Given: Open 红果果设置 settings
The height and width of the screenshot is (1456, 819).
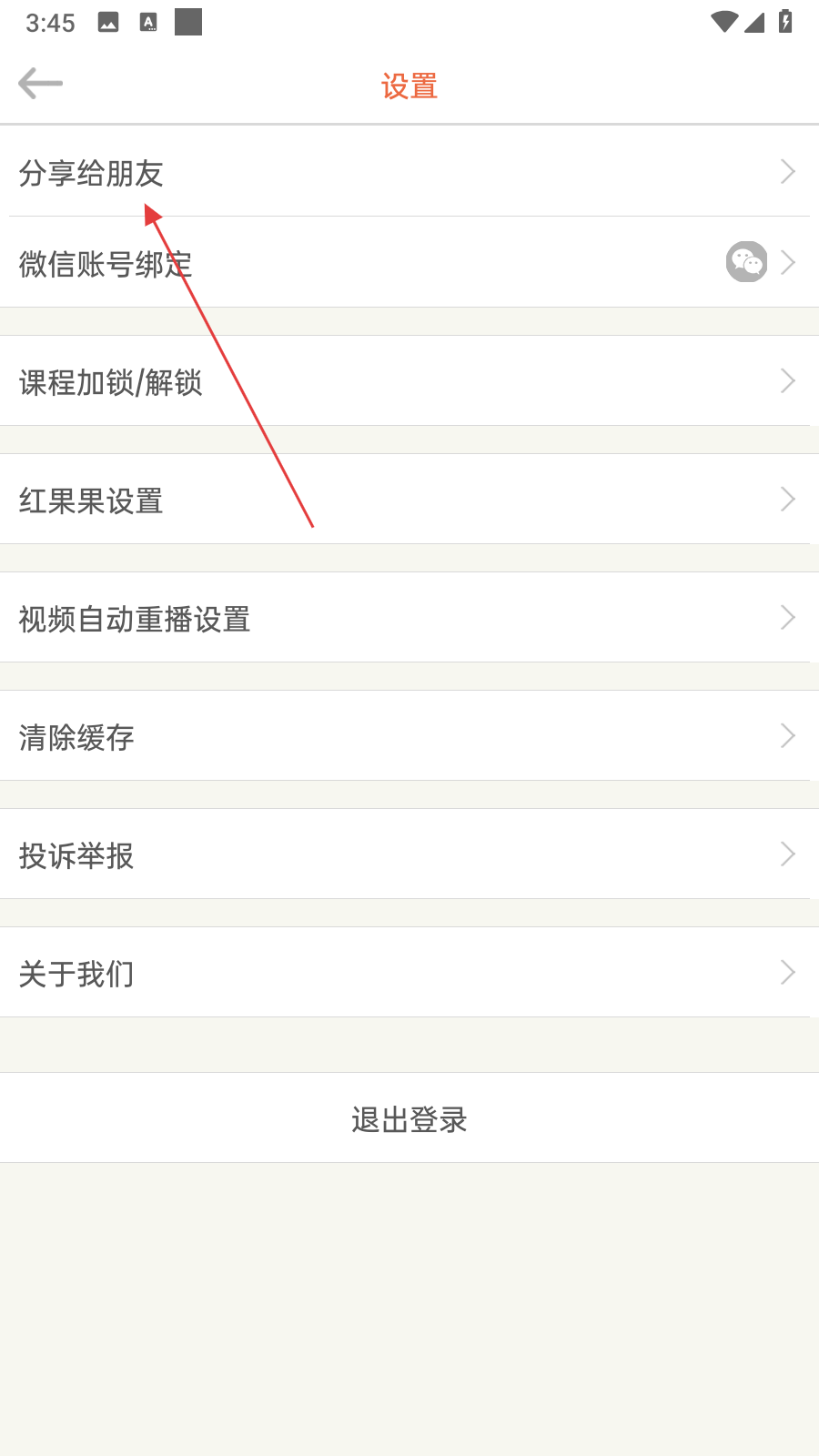Looking at the screenshot, I should coord(409,500).
